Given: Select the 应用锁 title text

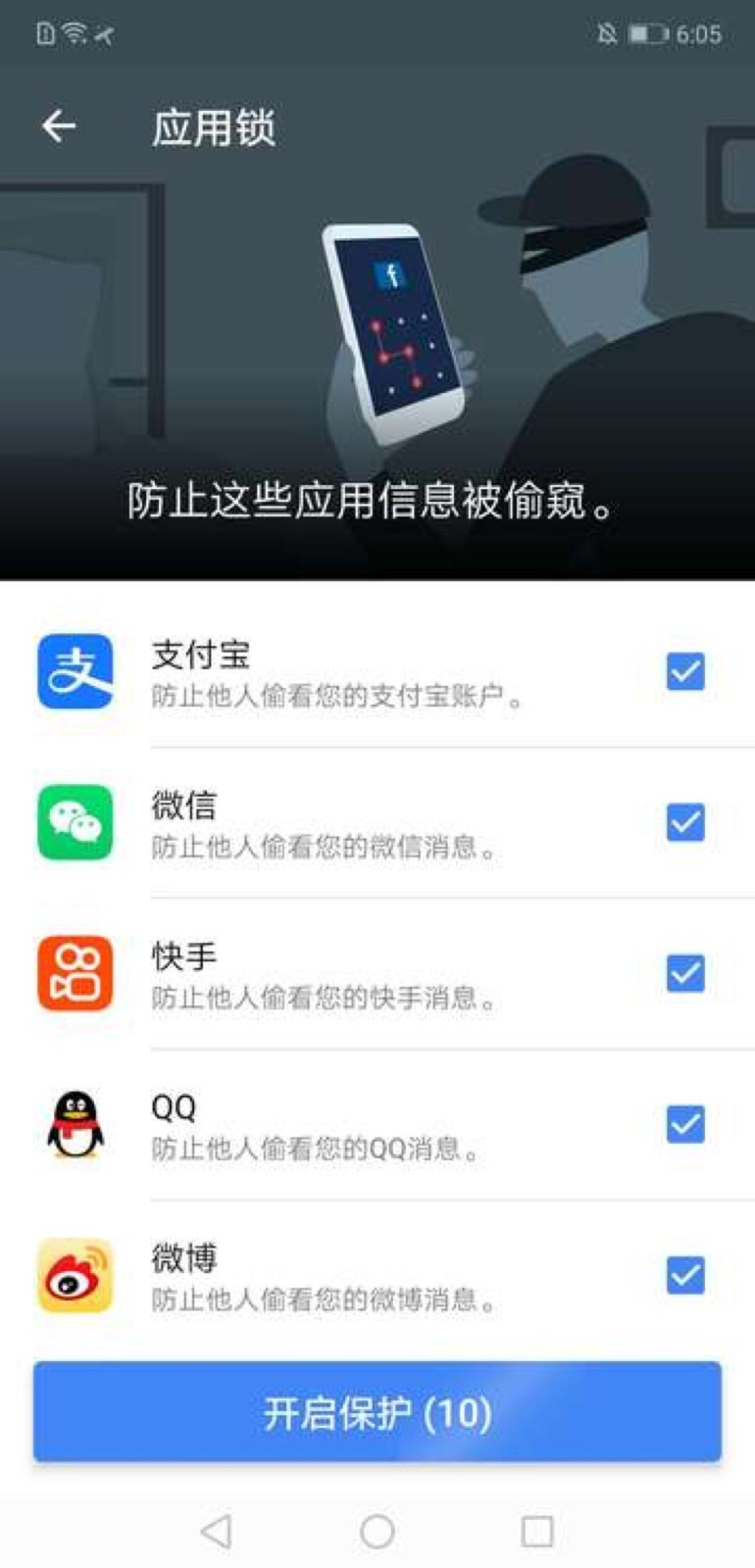Looking at the screenshot, I should pyautogui.click(x=215, y=125).
